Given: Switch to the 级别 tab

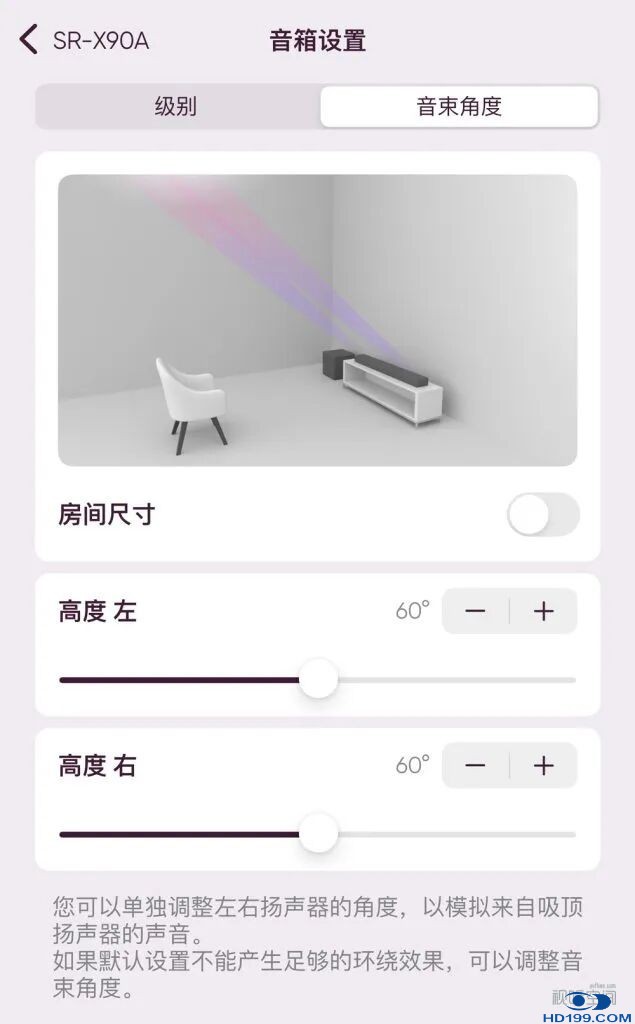Looking at the screenshot, I should click(176, 107).
